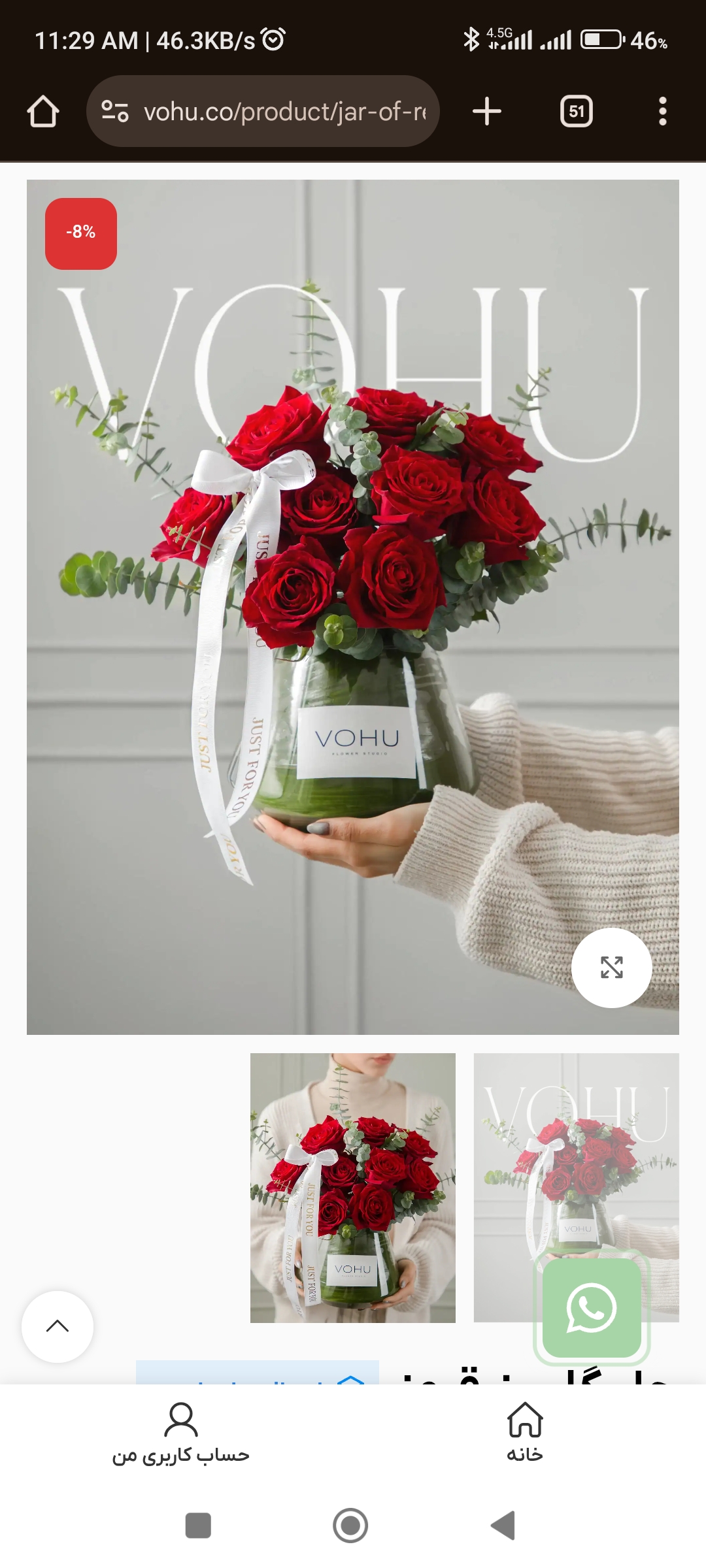Open a new browser tab
This screenshot has width=706, height=1568.
tap(487, 112)
